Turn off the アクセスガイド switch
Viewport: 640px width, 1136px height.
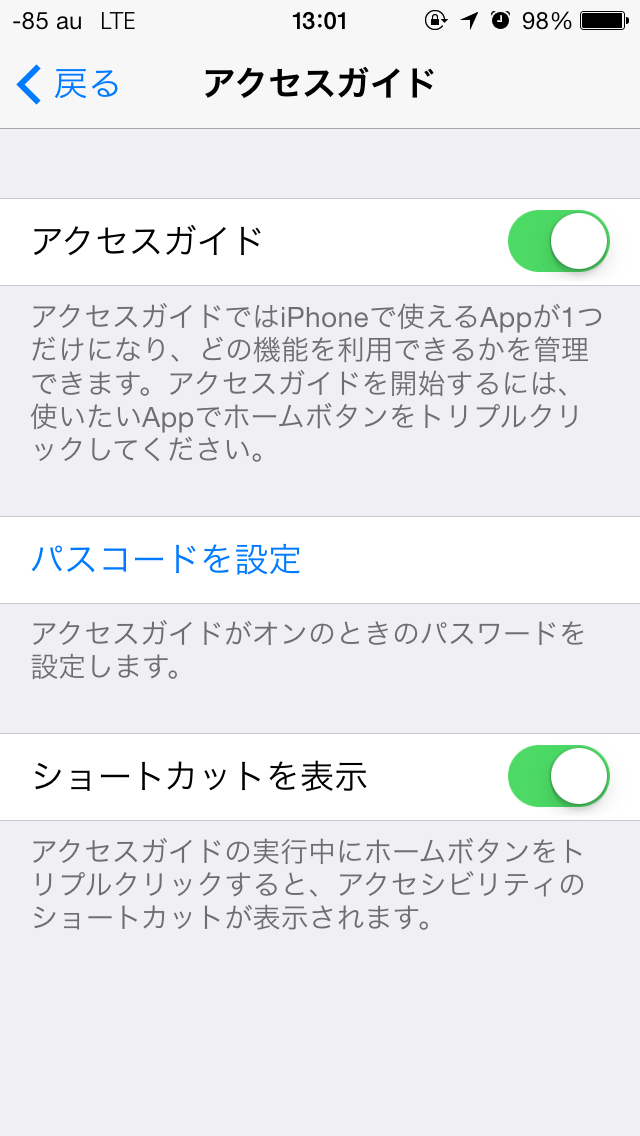558,241
